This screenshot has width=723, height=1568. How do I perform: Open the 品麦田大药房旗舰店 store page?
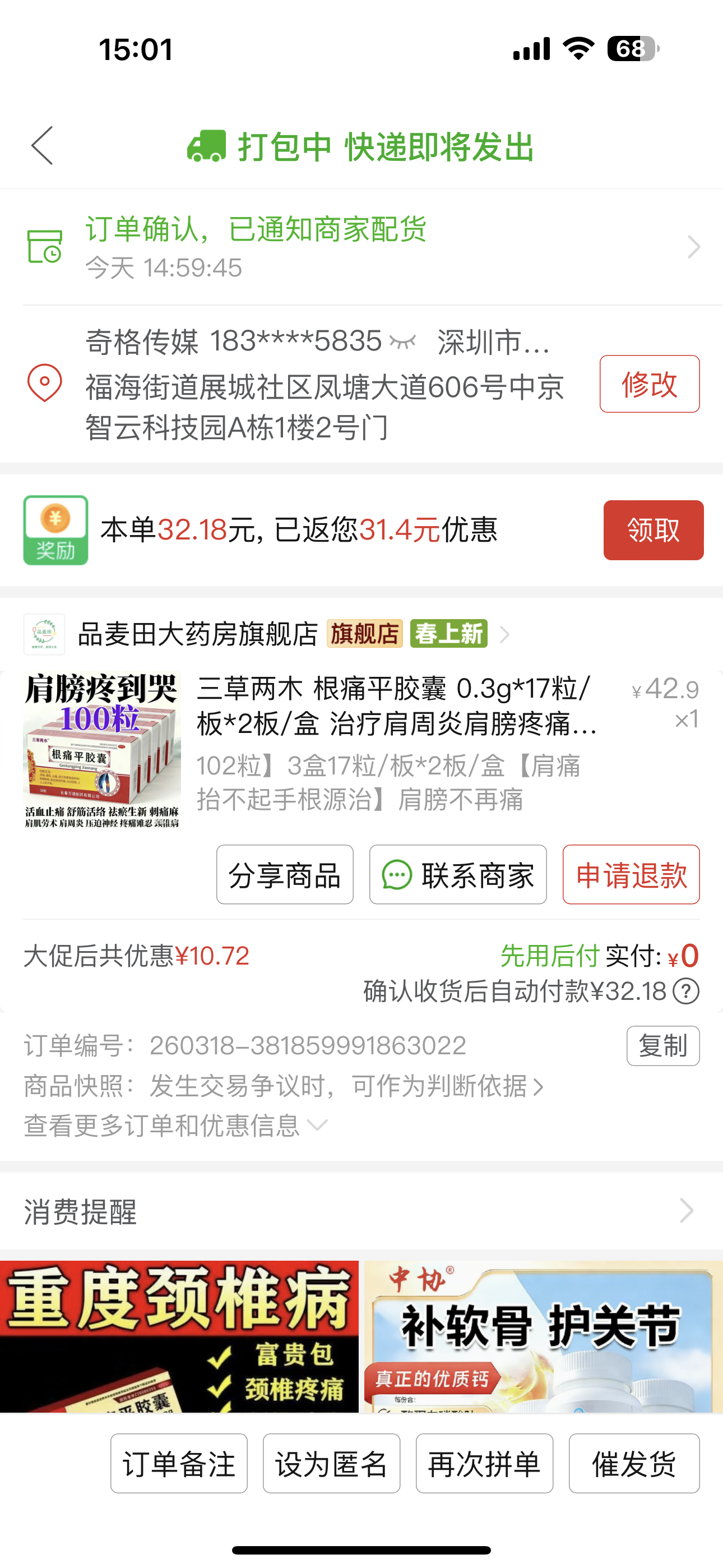point(198,634)
